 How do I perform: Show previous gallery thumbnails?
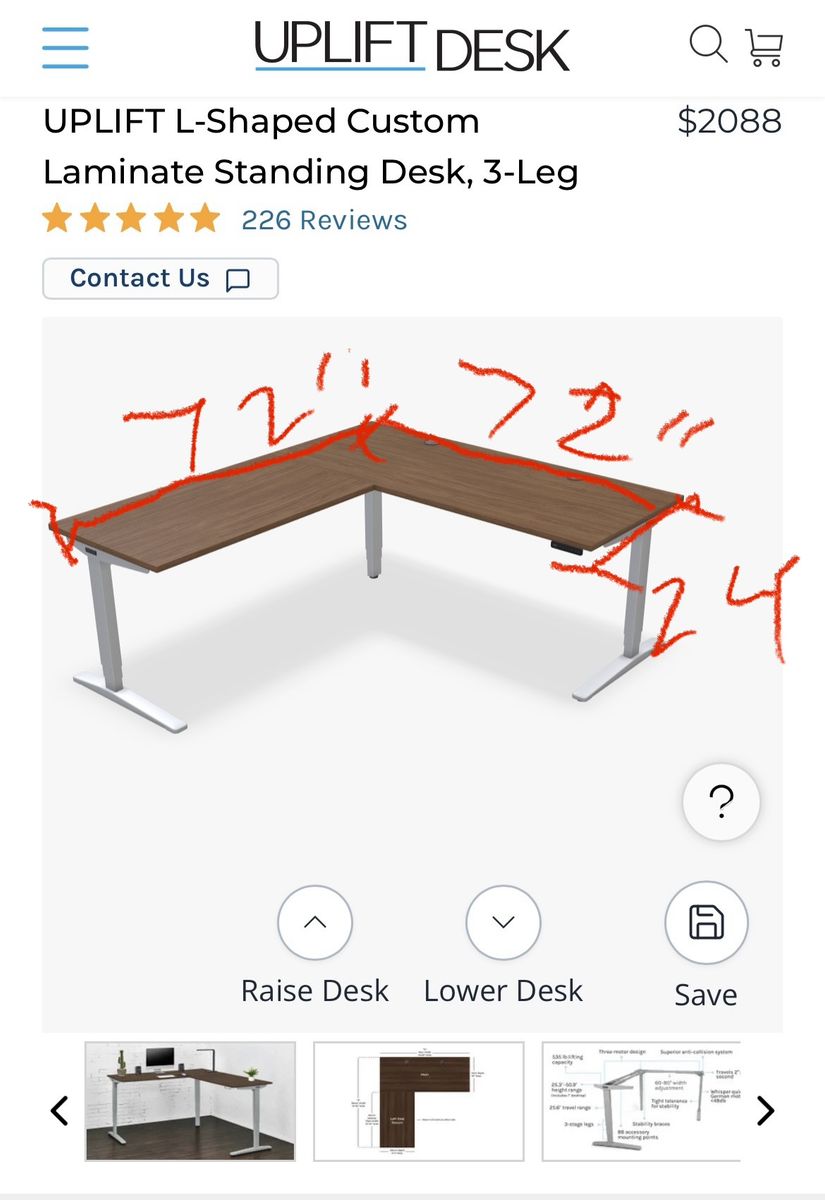(60, 1110)
